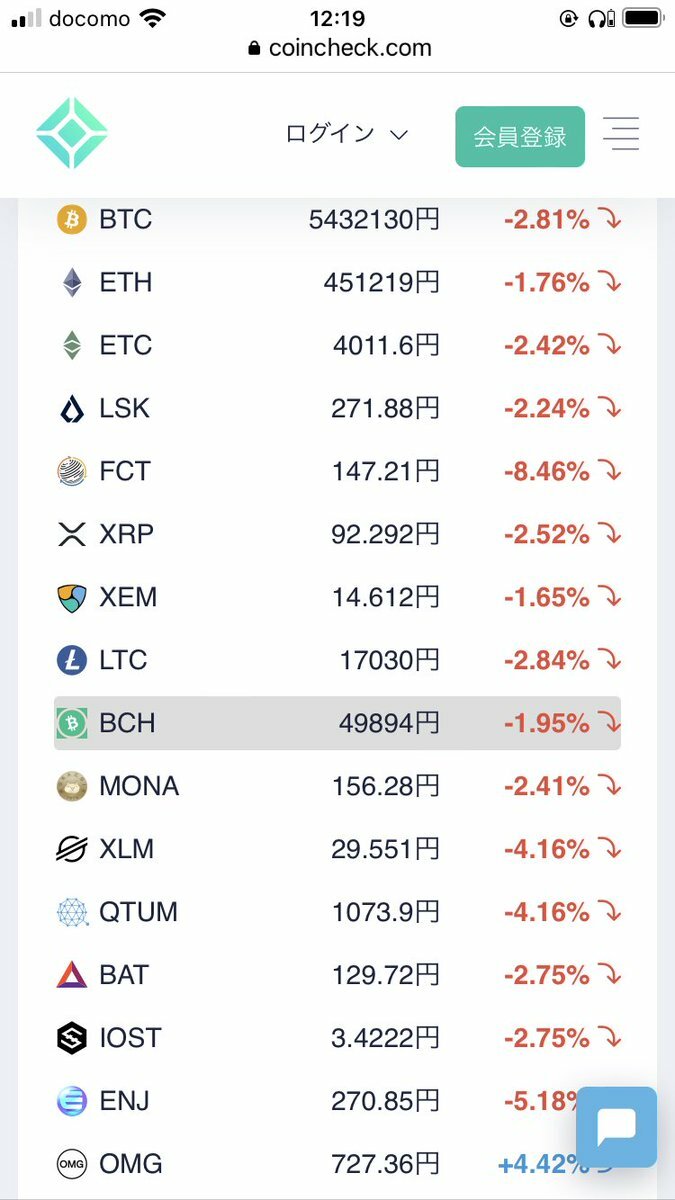Open the Coincheck logo home link
This screenshot has height=1200, width=675.
72,133
